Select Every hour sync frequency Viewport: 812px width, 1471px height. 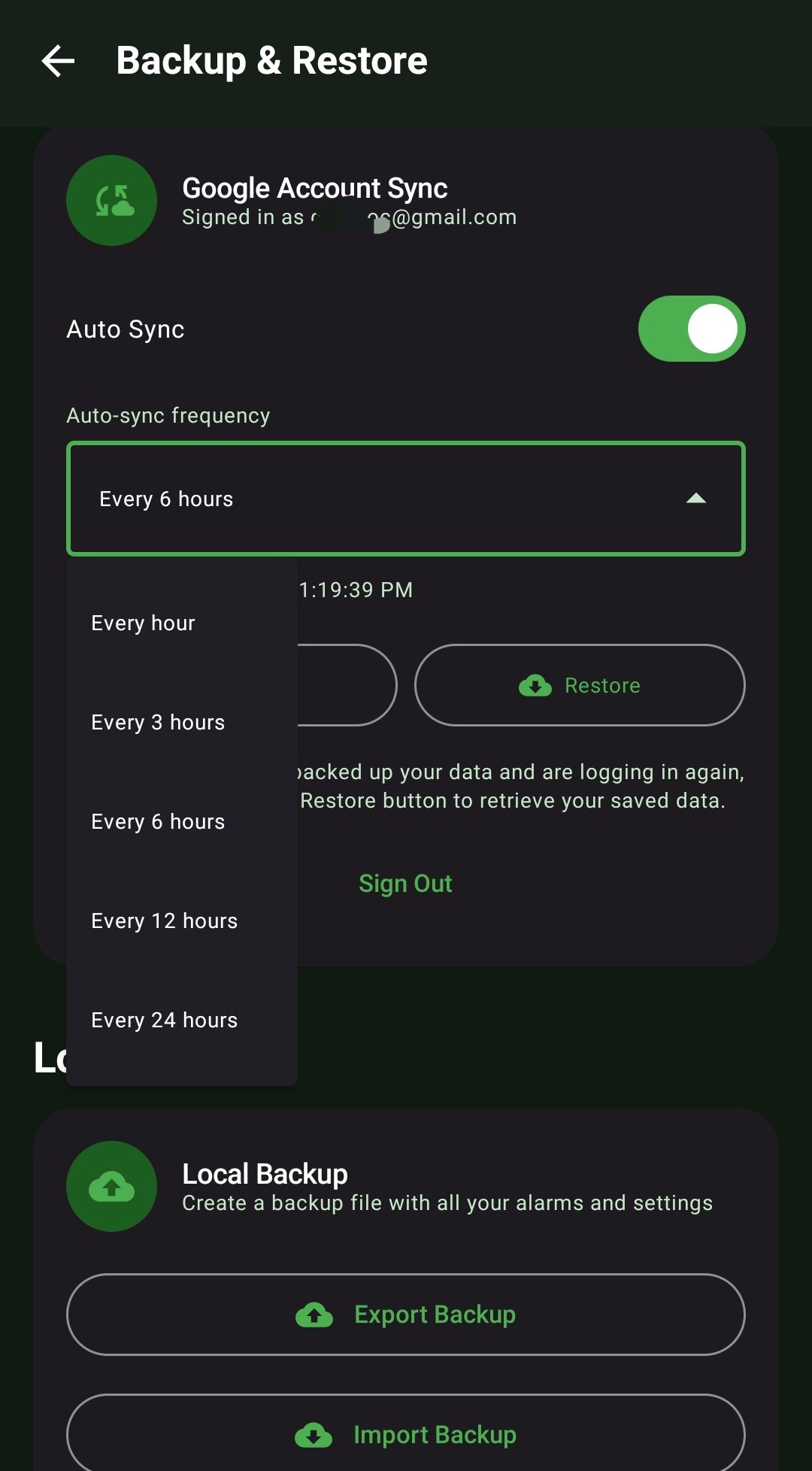[144, 623]
